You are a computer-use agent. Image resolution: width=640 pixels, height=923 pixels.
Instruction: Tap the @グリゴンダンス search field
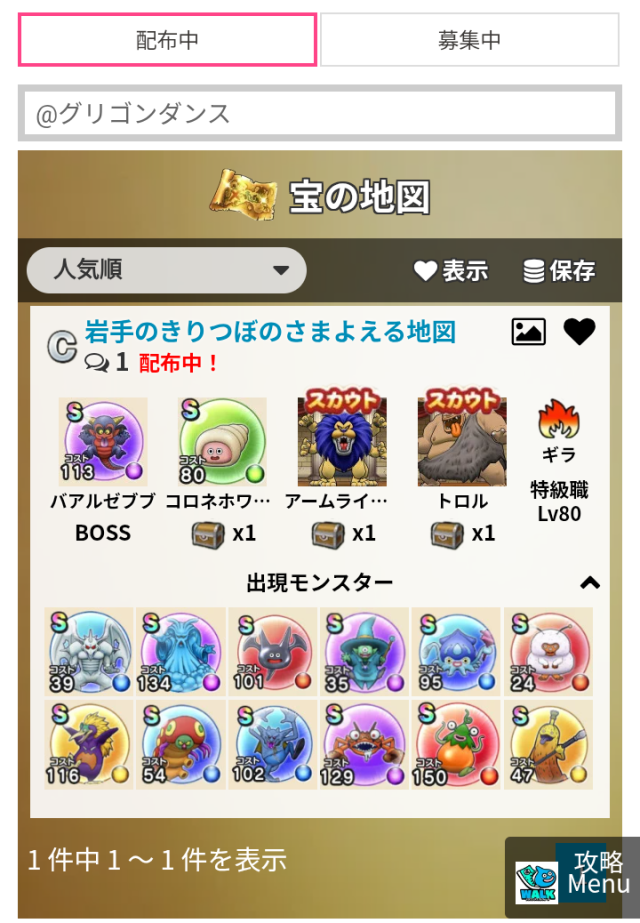pos(320,113)
